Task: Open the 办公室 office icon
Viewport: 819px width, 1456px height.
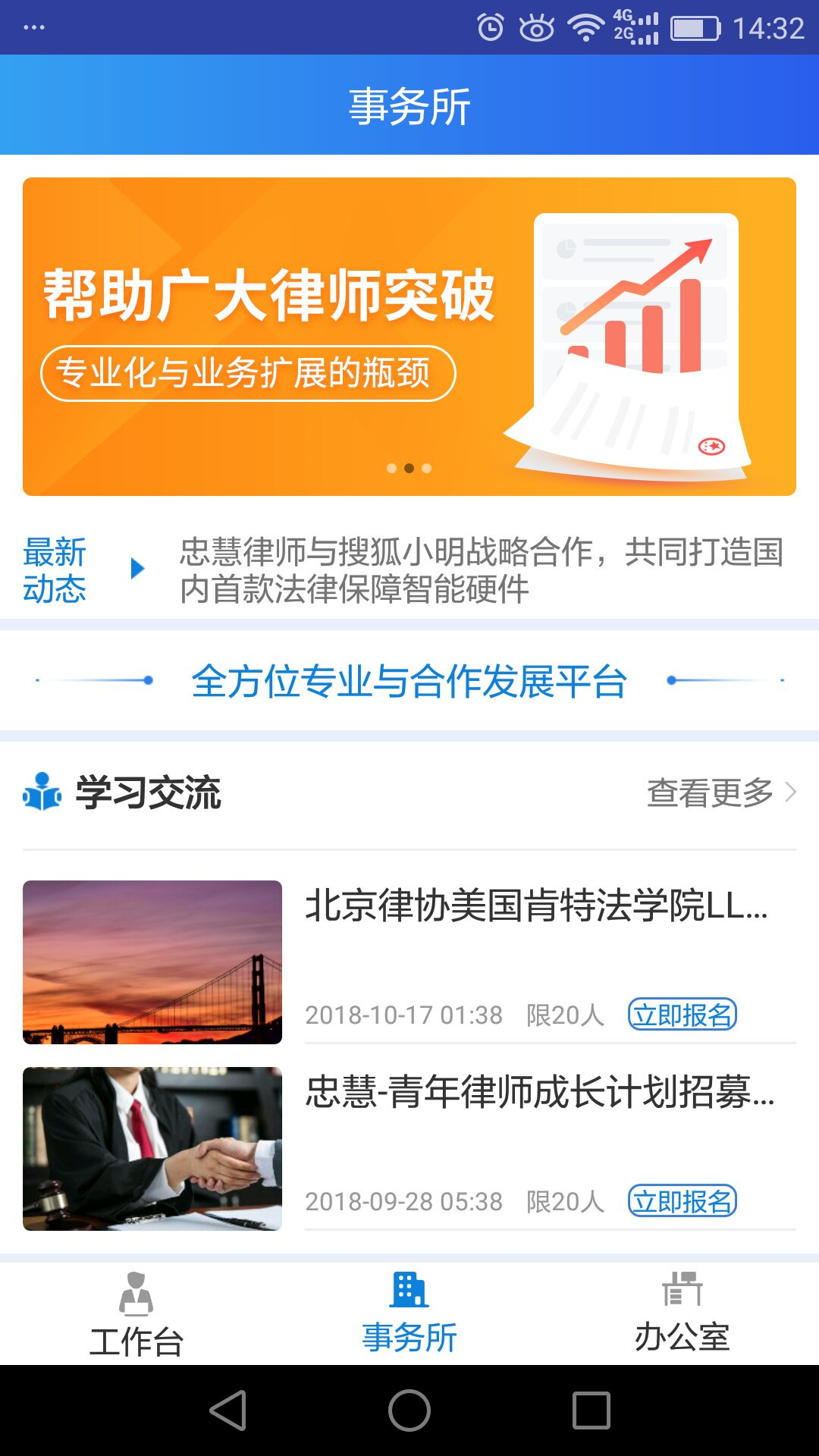Action: tap(682, 1288)
